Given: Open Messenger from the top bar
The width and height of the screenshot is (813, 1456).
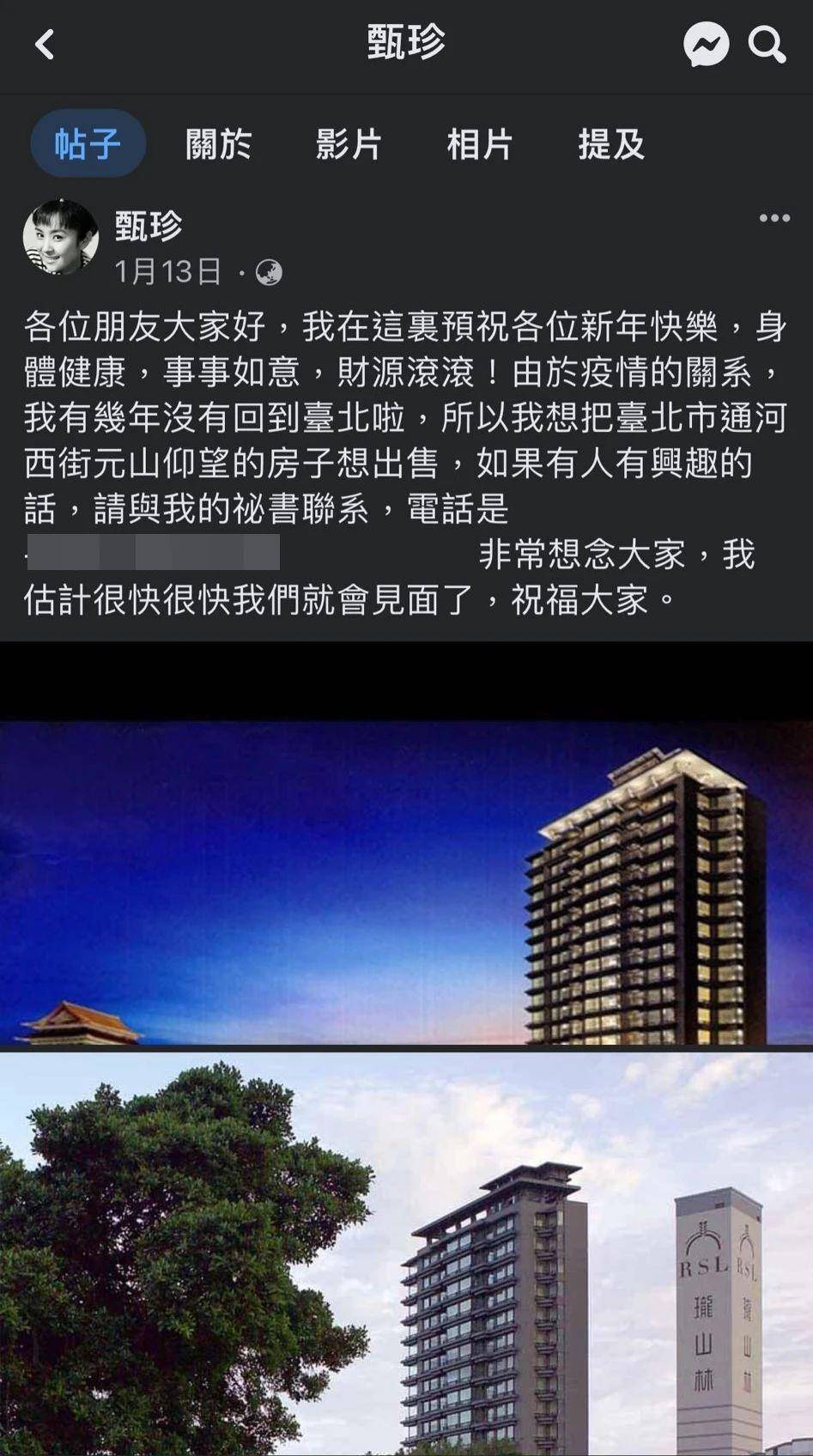Looking at the screenshot, I should coord(706,44).
